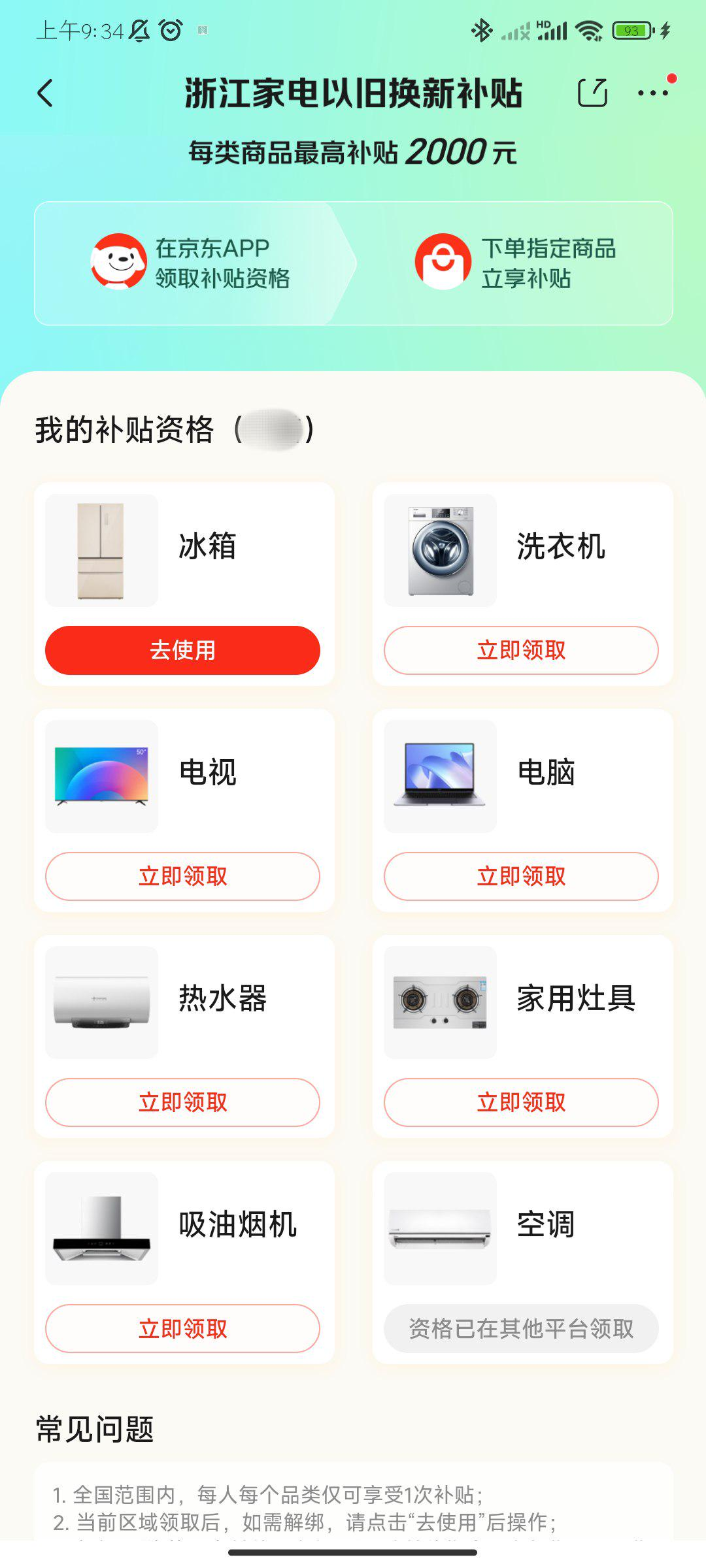Claim the 热水器 subsidy with 立即领取

click(182, 1102)
